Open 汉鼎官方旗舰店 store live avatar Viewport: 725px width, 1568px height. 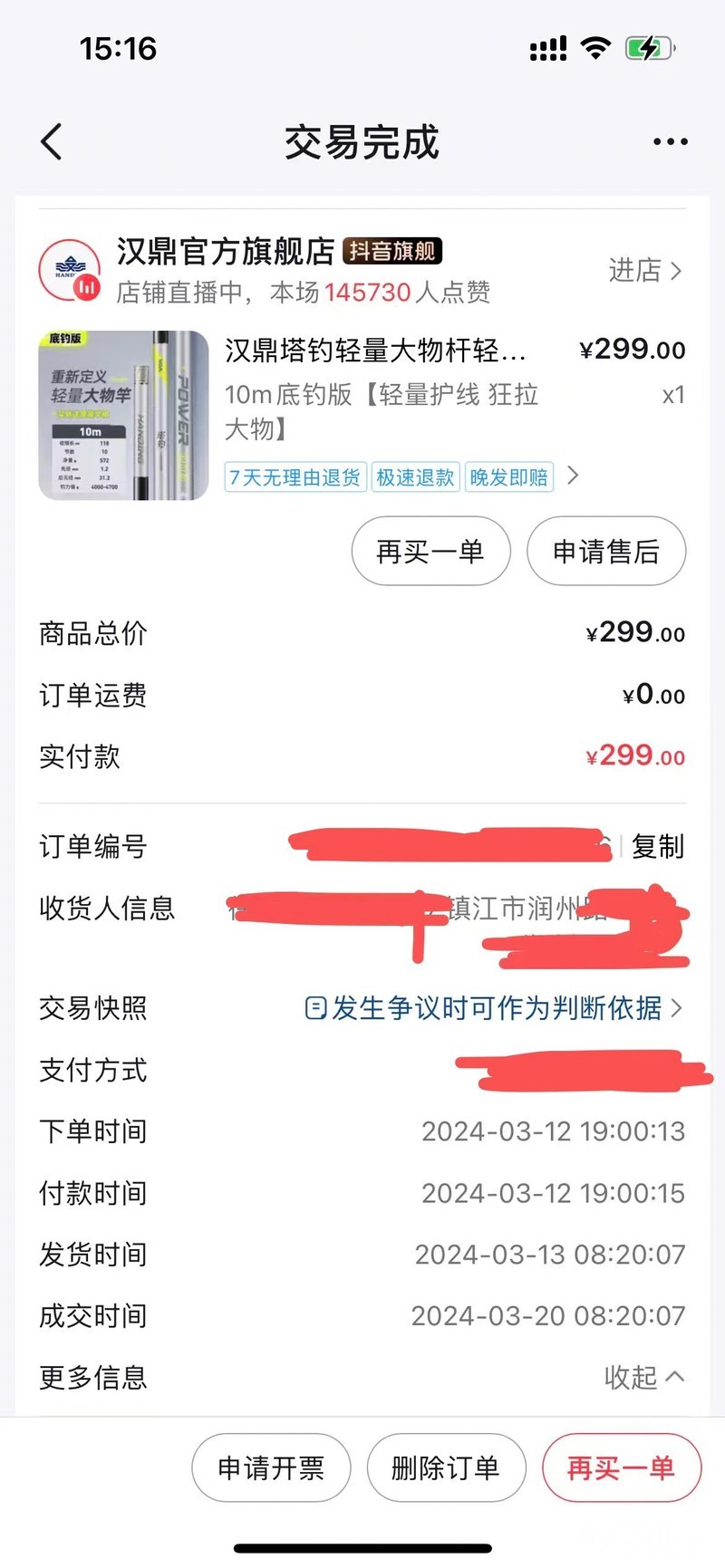[70, 270]
